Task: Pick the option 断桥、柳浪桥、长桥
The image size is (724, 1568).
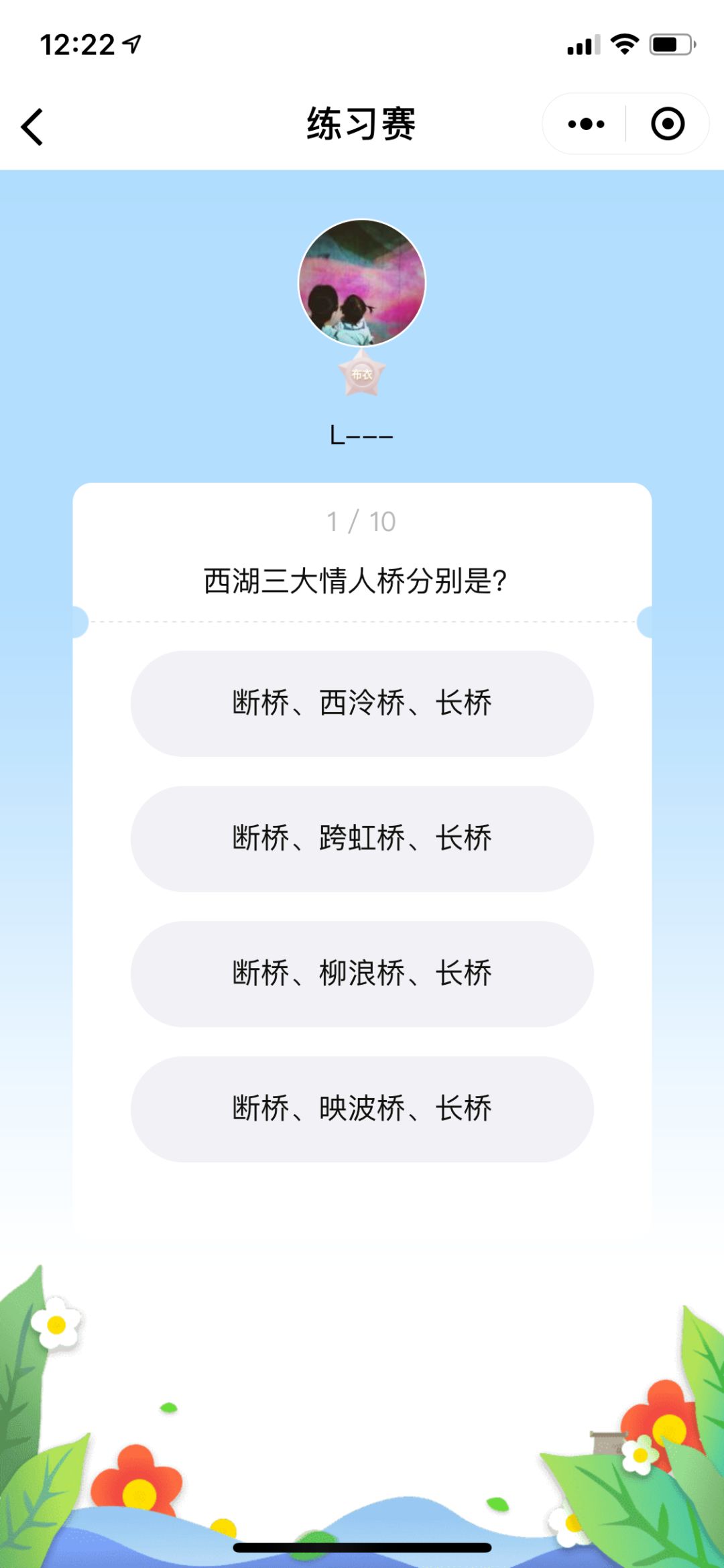Action: pos(362,974)
